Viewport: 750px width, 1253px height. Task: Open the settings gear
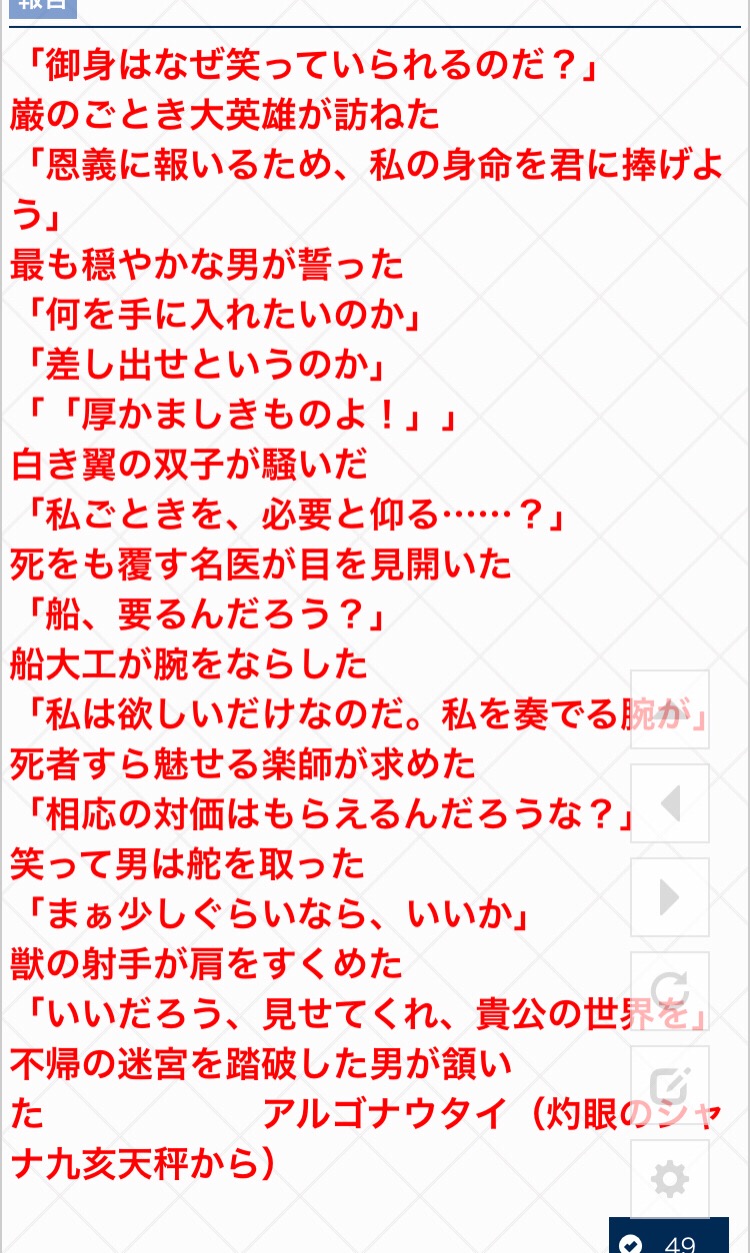[669, 1179]
